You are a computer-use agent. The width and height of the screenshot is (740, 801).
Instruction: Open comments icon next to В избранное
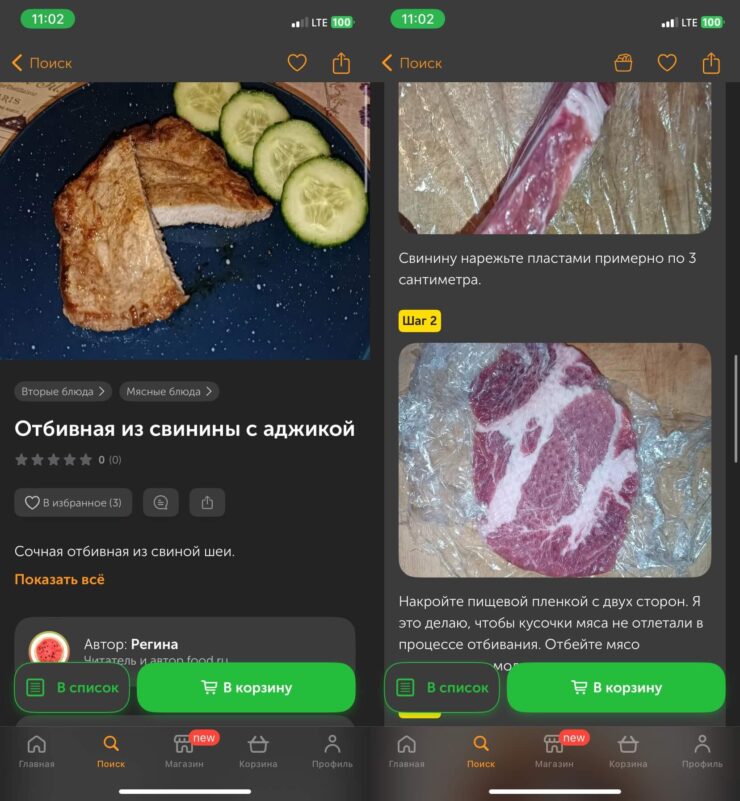[161, 502]
